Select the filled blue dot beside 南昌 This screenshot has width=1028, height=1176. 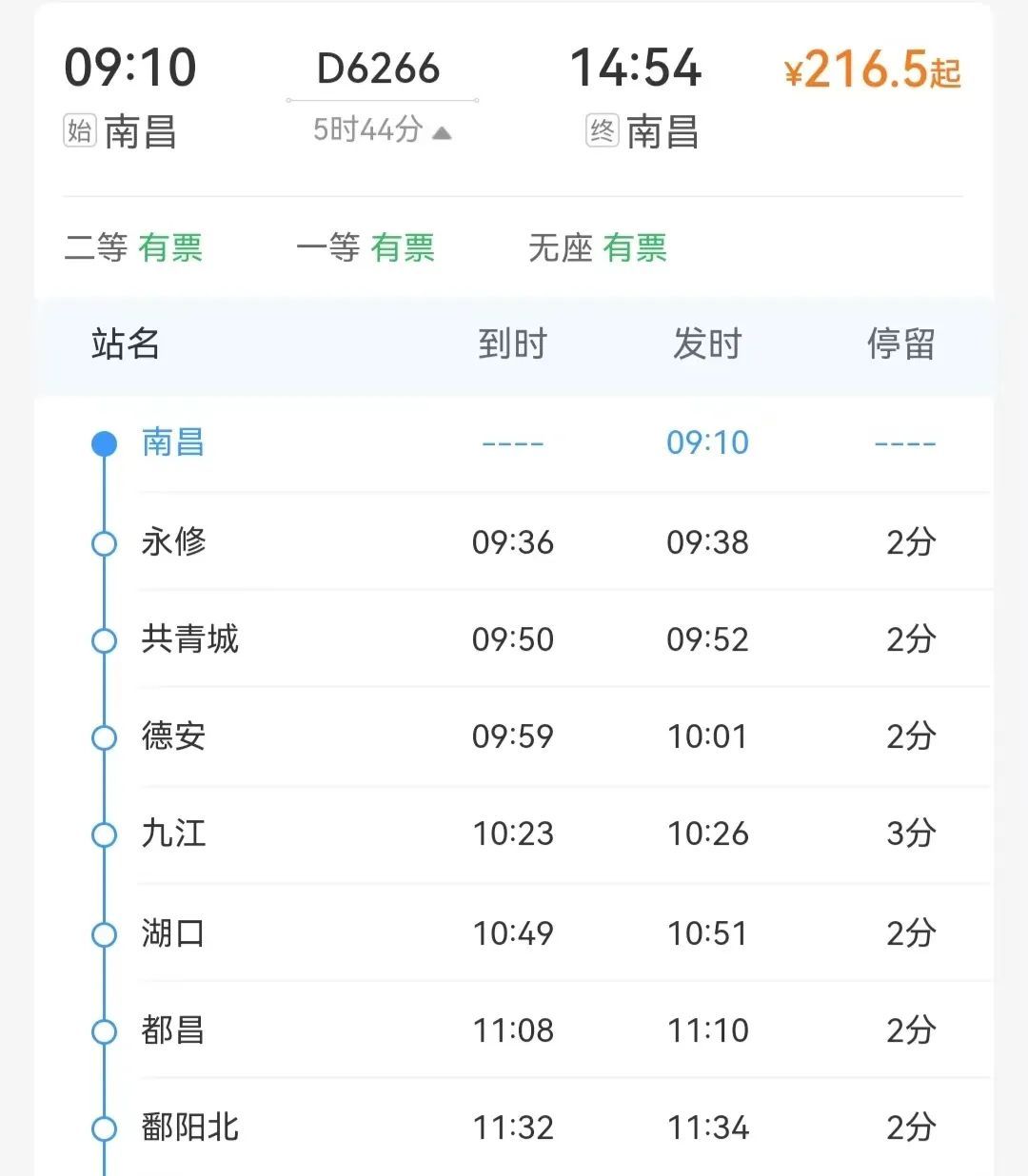pyautogui.click(x=103, y=443)
